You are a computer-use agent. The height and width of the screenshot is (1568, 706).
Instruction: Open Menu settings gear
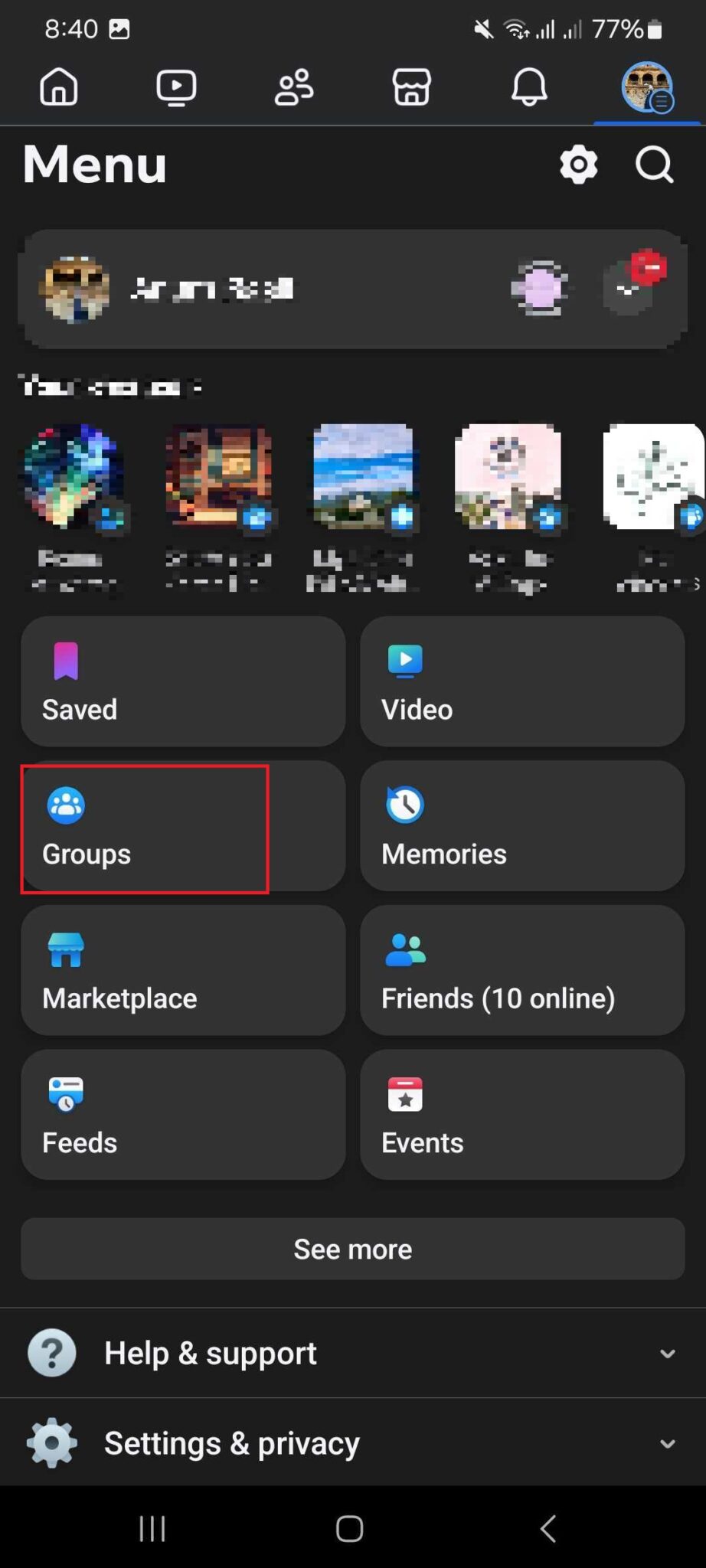[578, 164]
